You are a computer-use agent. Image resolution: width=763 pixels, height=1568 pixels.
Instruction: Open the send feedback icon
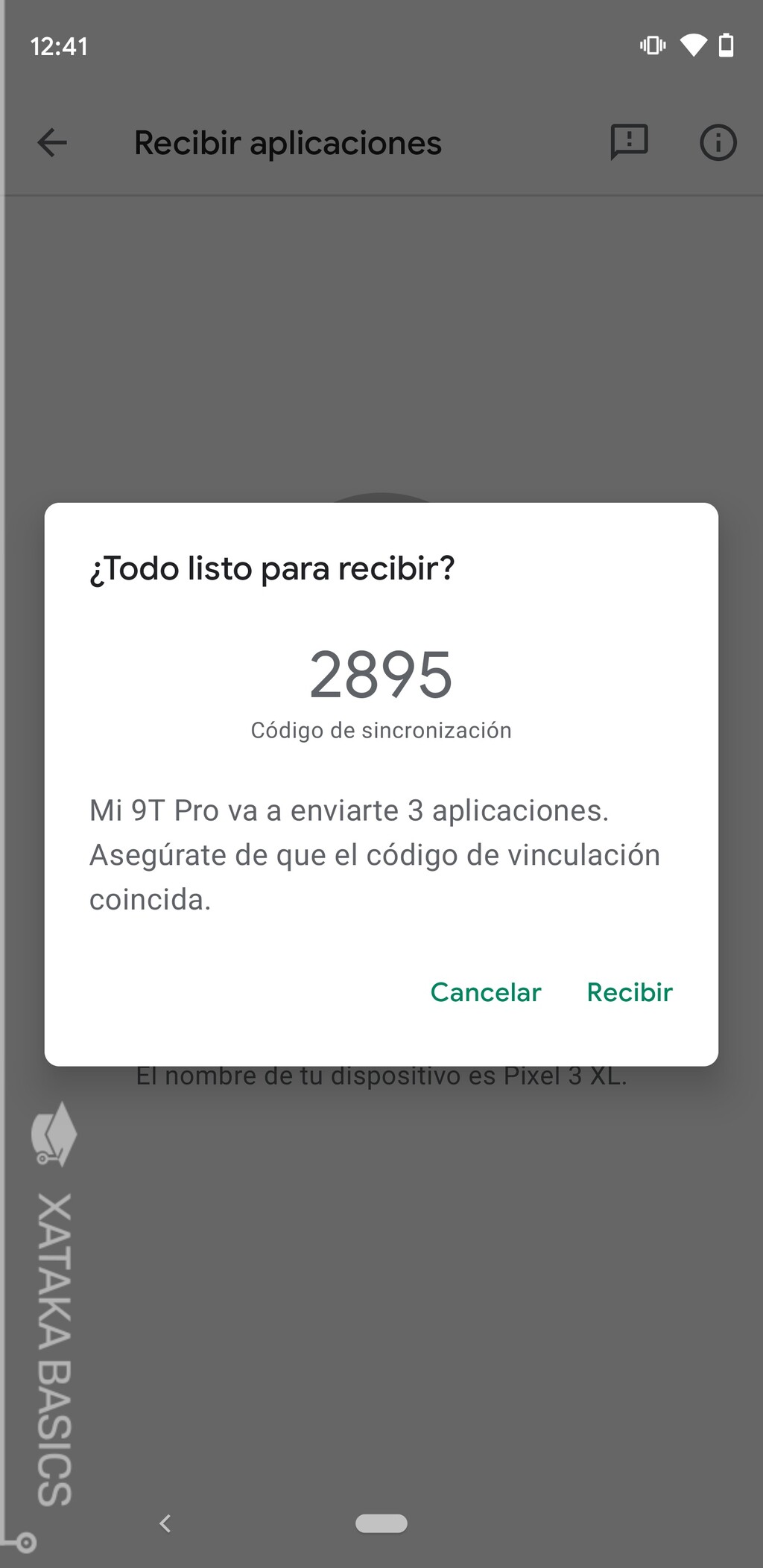coord(628,142)
